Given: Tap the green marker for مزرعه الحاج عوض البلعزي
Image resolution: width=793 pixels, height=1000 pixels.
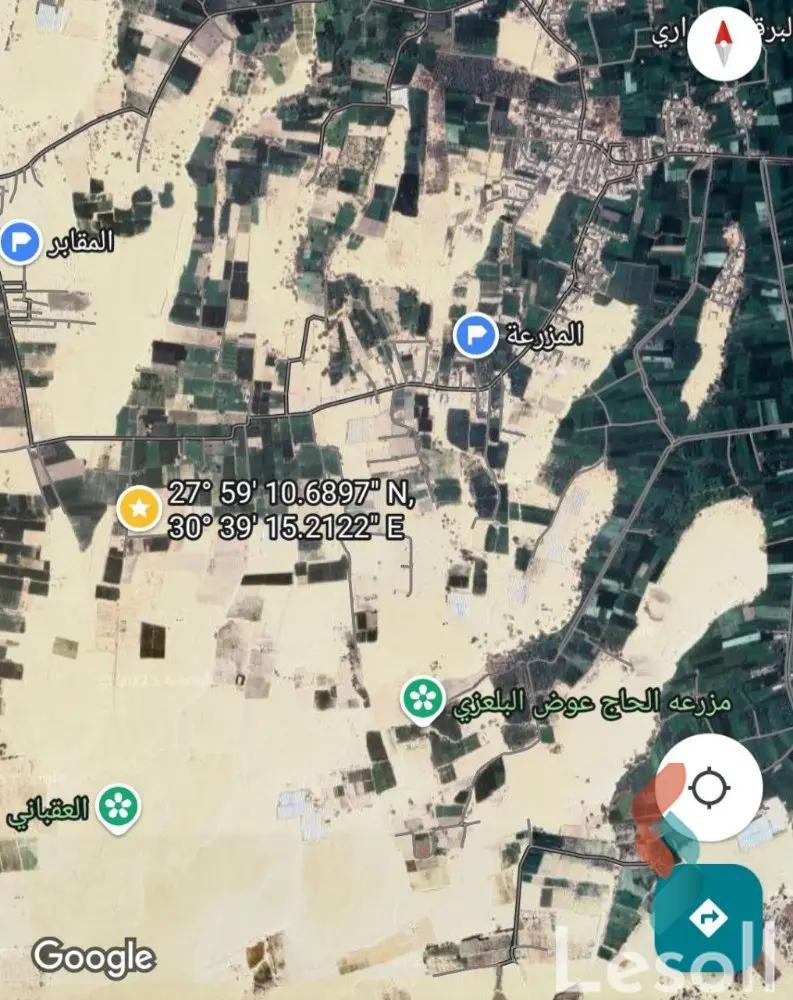Looking at the screenshot, I should [x=421, y=698].
